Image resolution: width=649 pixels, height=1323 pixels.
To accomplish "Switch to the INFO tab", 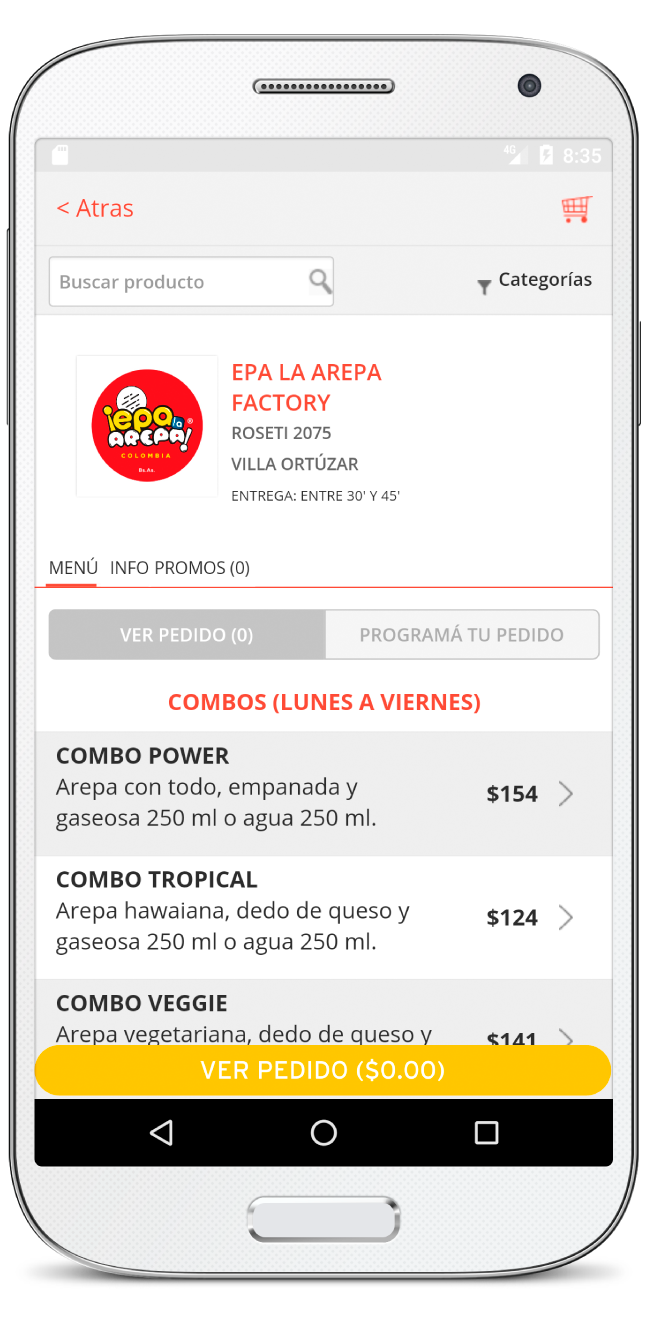I will [129, 568].
